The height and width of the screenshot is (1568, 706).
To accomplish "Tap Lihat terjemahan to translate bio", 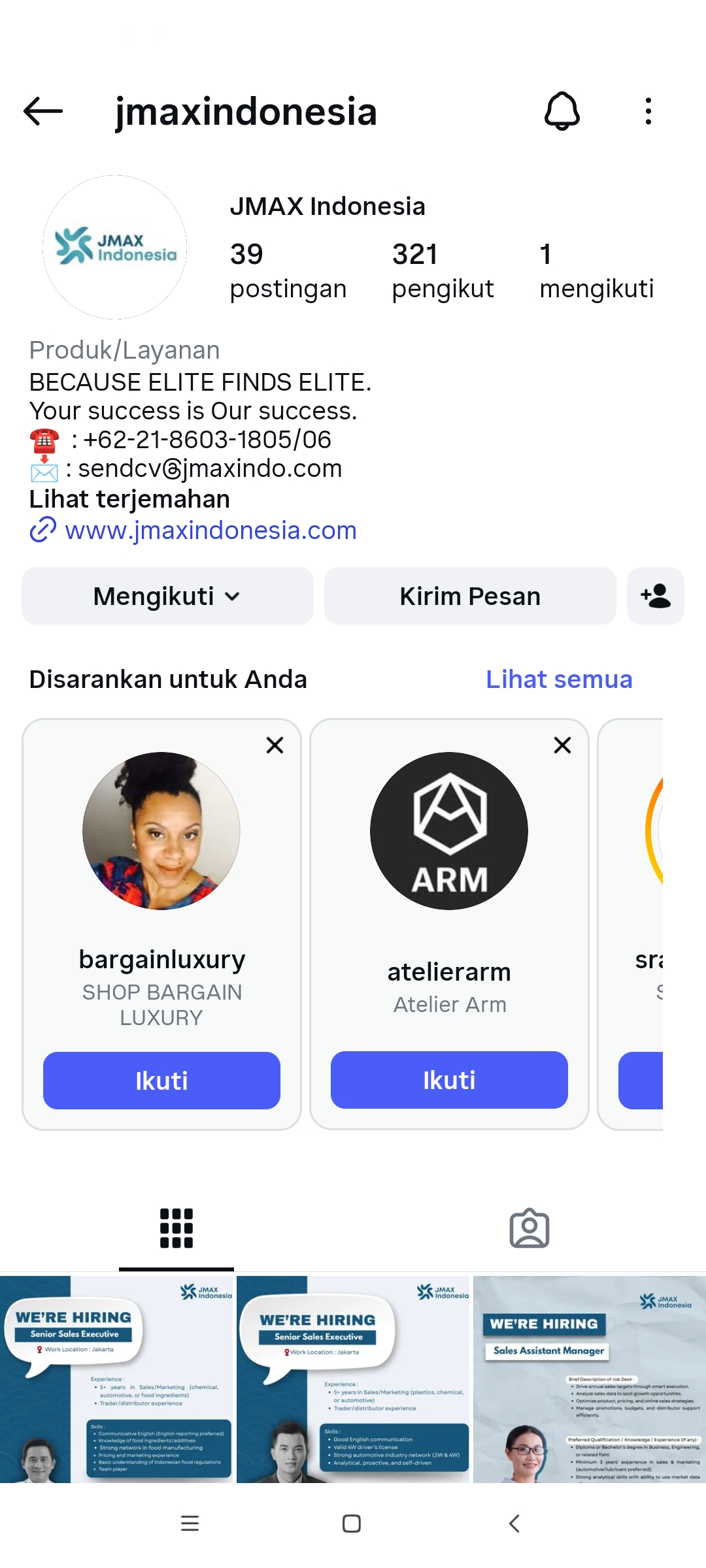I will (129, 499).
